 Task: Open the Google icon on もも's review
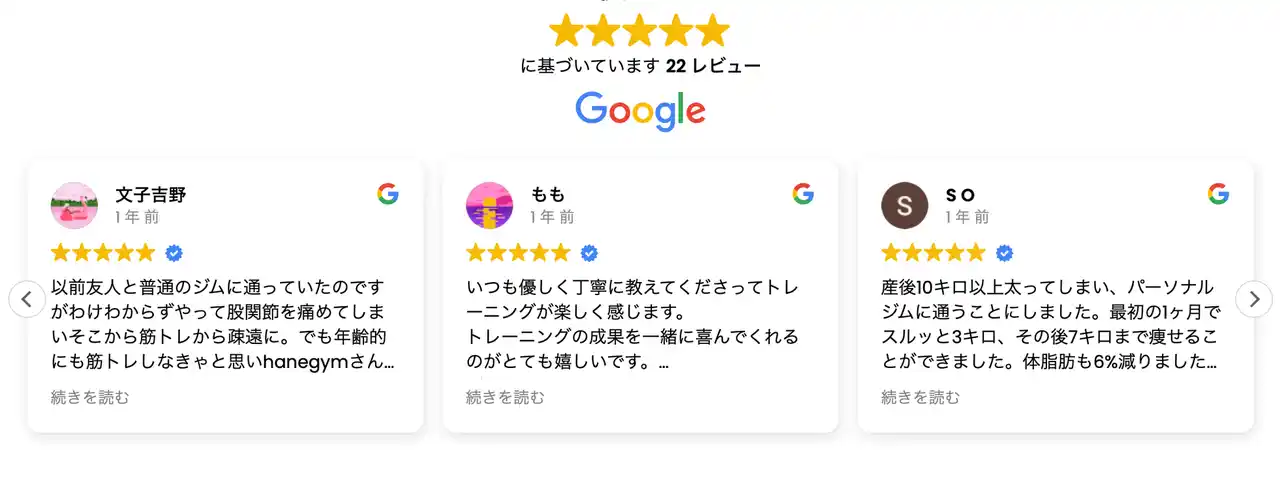pos(803,194)
